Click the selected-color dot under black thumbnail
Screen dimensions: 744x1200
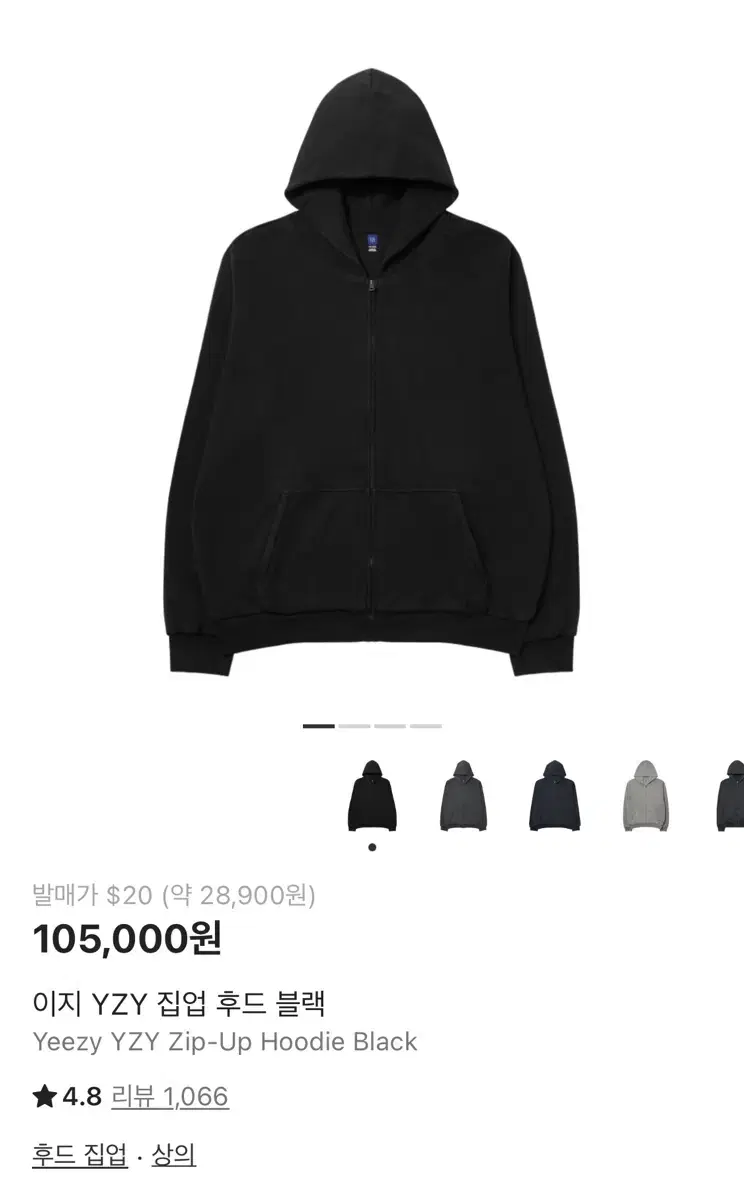click(372, 845)
